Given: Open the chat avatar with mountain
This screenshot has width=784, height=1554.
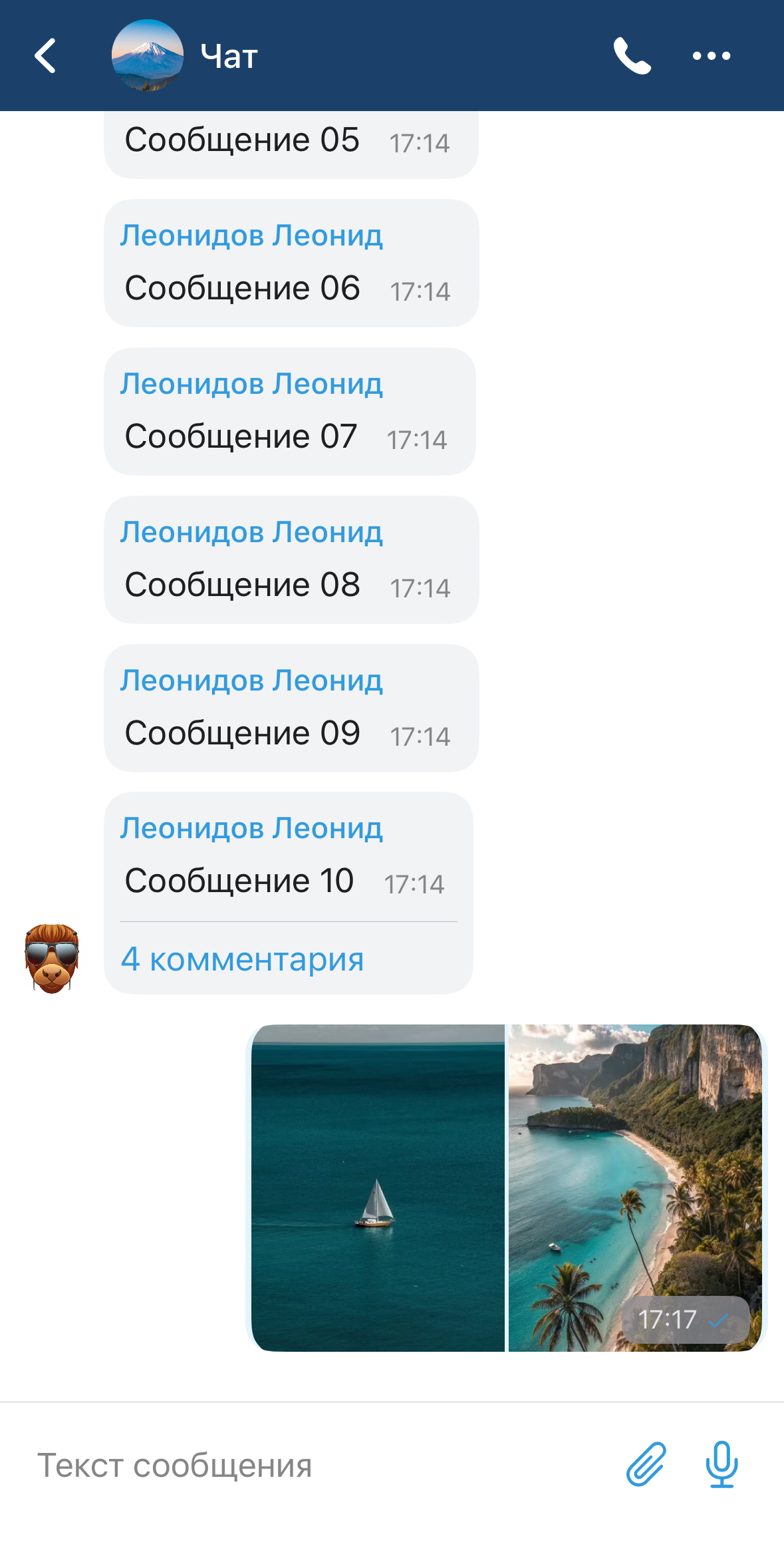Looking at the screenshot, I should tap(147, 56).
